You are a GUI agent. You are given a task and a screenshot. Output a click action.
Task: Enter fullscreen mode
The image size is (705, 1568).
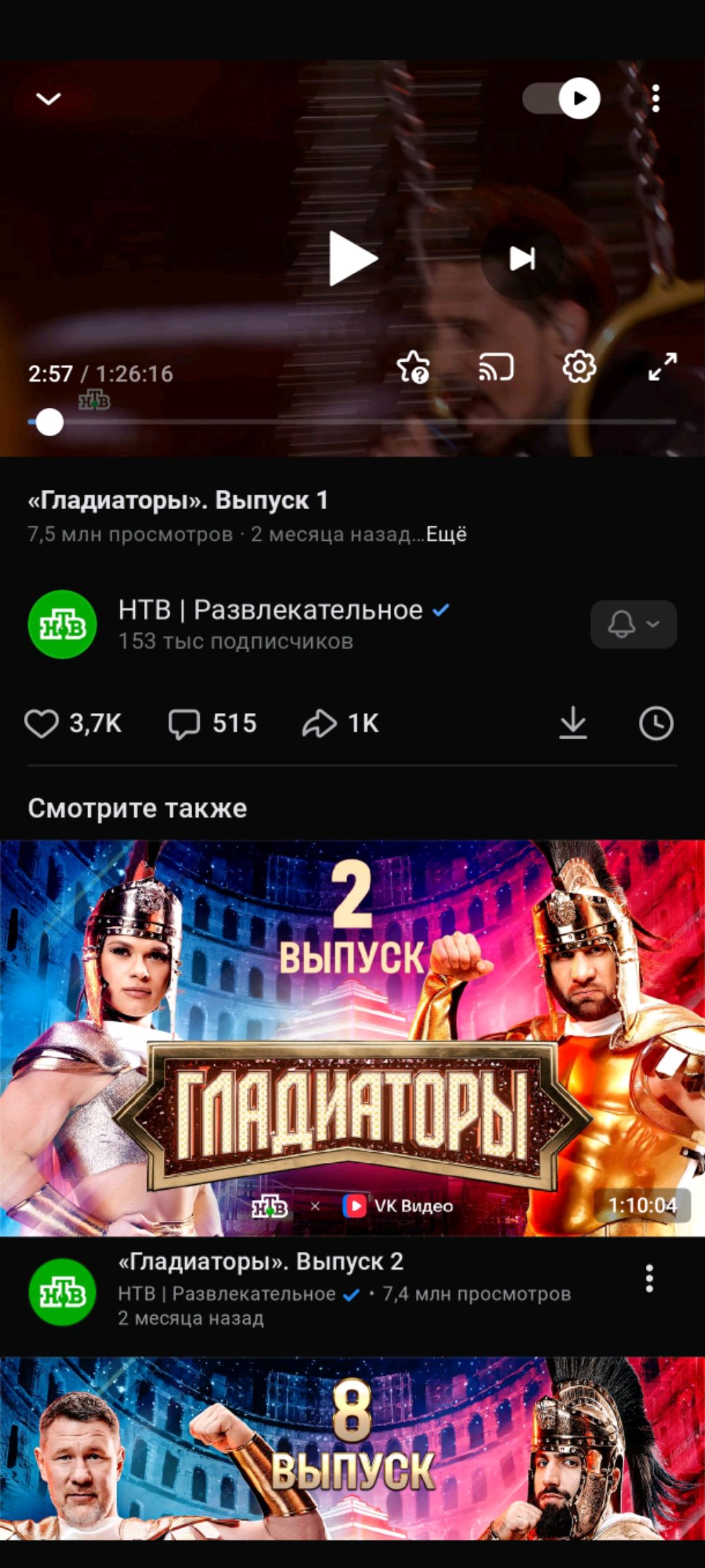click(x=662, y=367)
